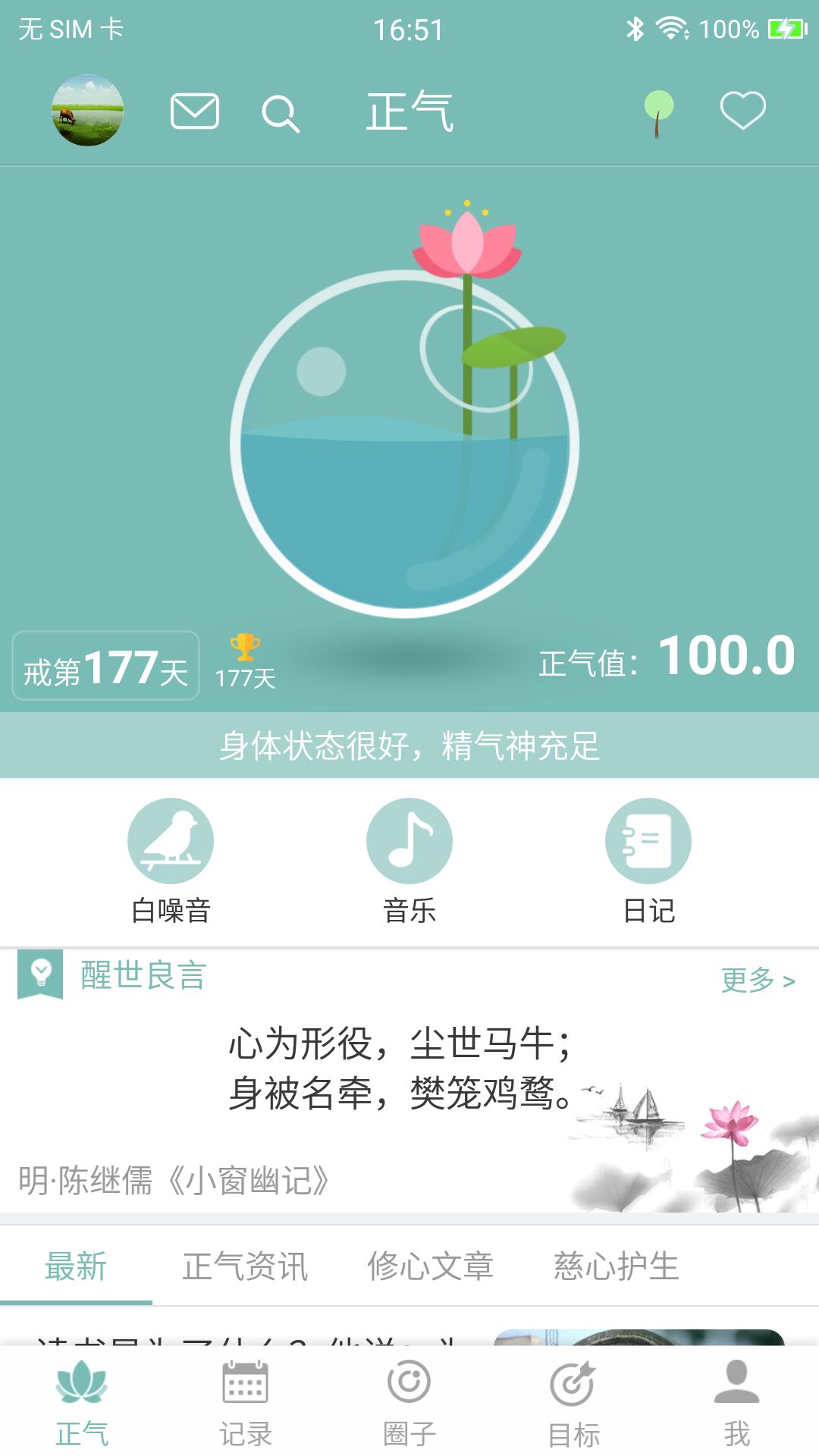Switch to the 修心文章 tab
Image resolution: width=819 pixels, height=1456 pixels.
pos(432,1265)
